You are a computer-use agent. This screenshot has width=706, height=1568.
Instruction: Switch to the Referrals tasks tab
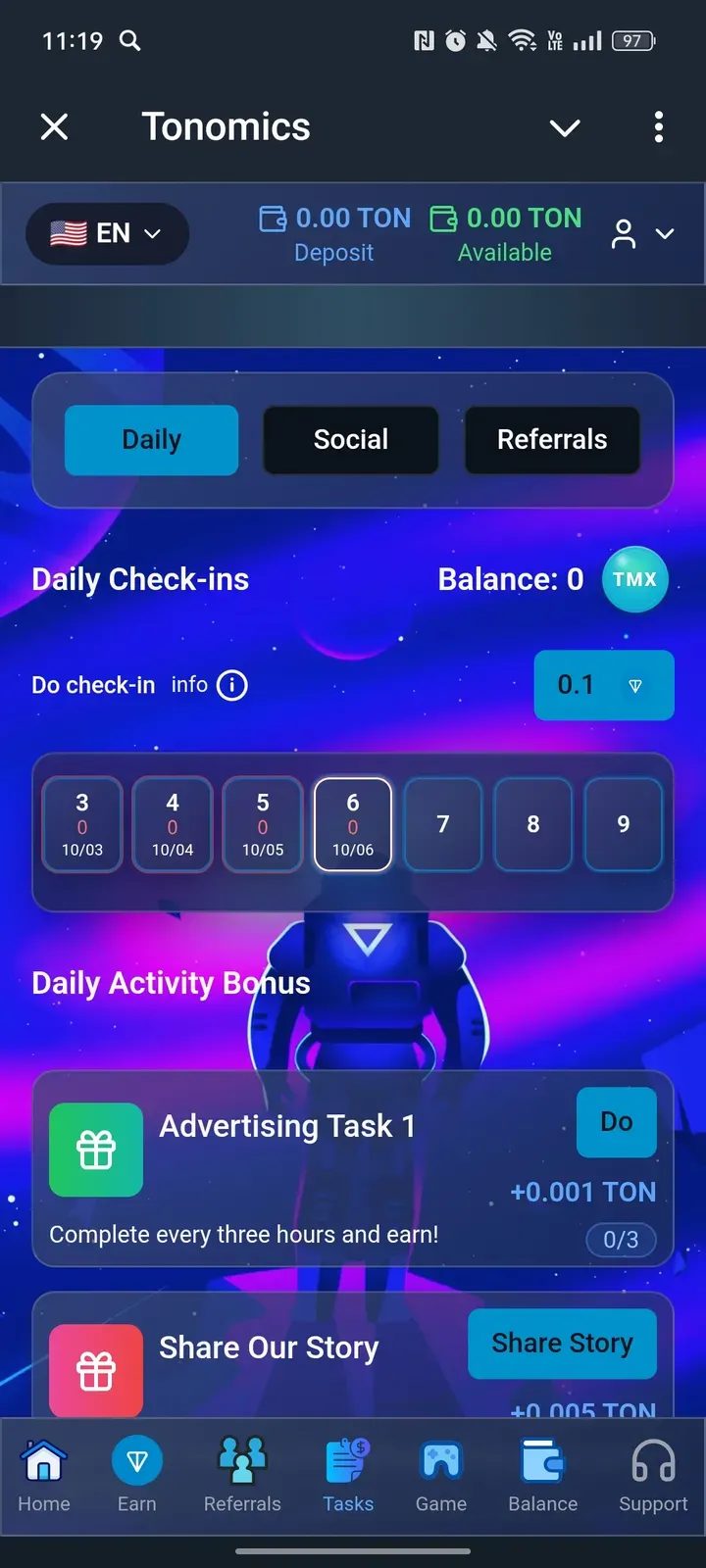(552, 440)
